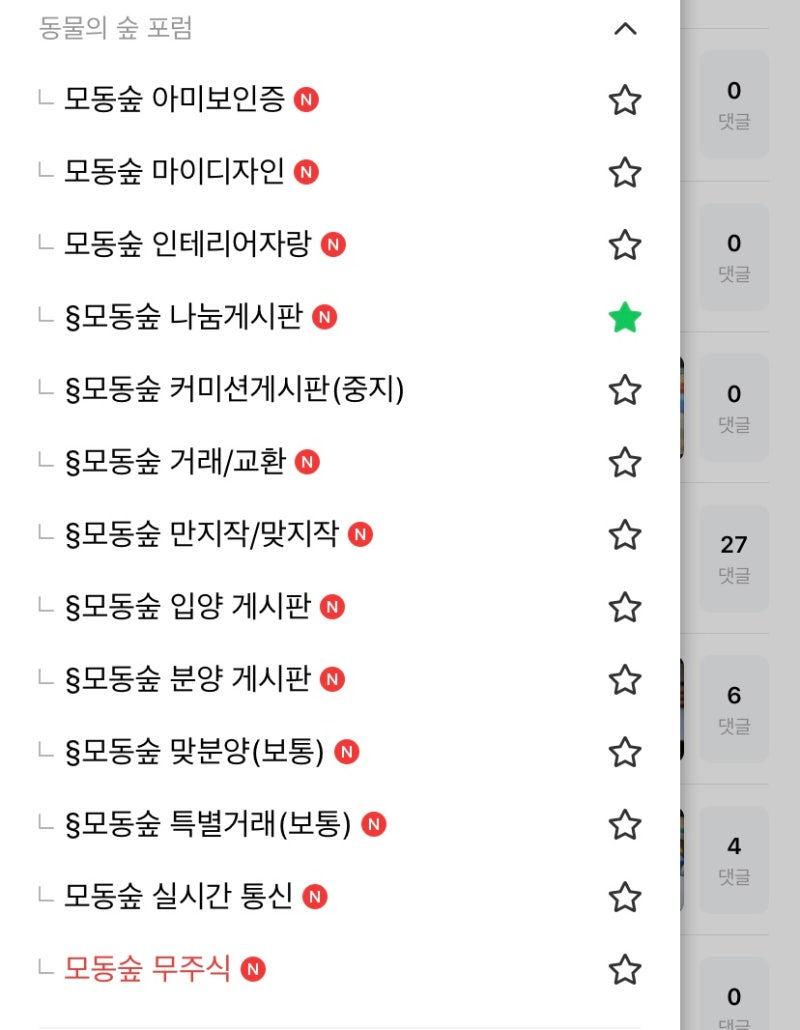
Task: Click the 27 댓글 comment count
Action: pos(735,557)
